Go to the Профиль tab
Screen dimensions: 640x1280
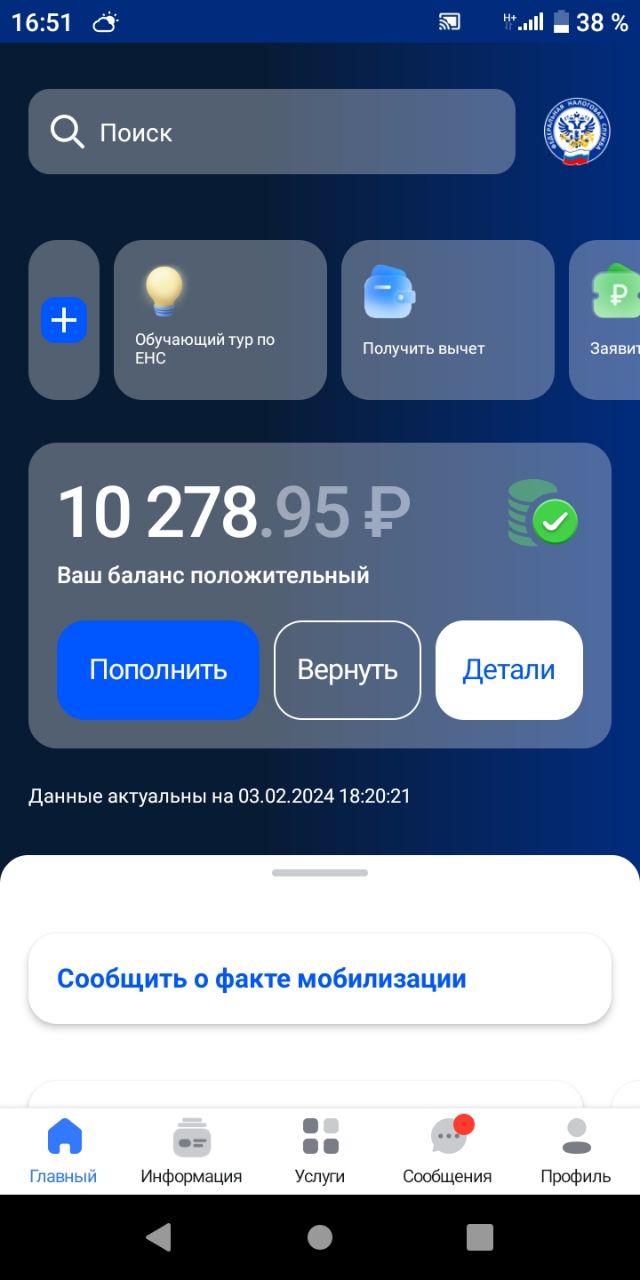[575, 1150]
